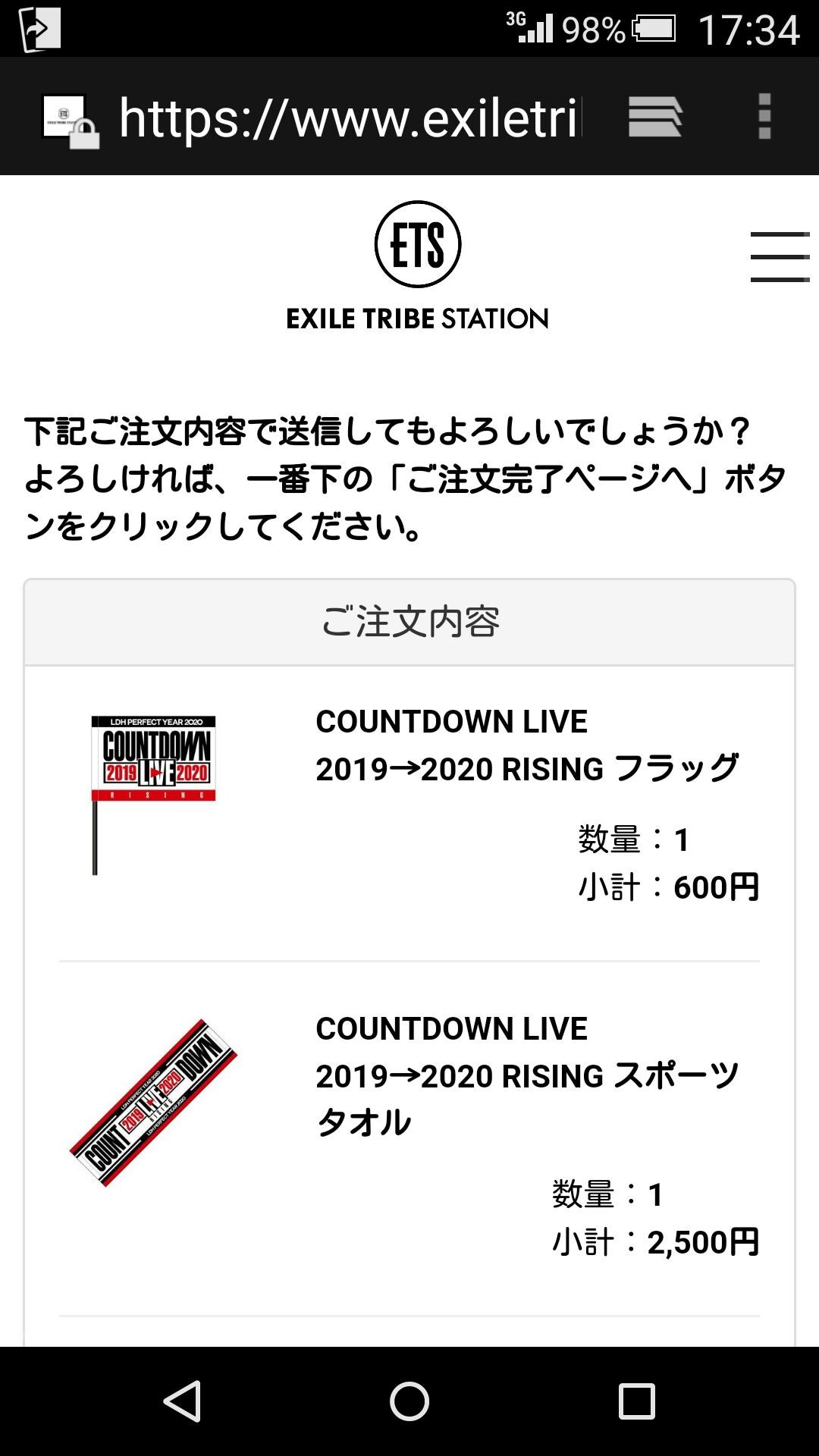Open the hamburger menu of the site

[780, 257]
